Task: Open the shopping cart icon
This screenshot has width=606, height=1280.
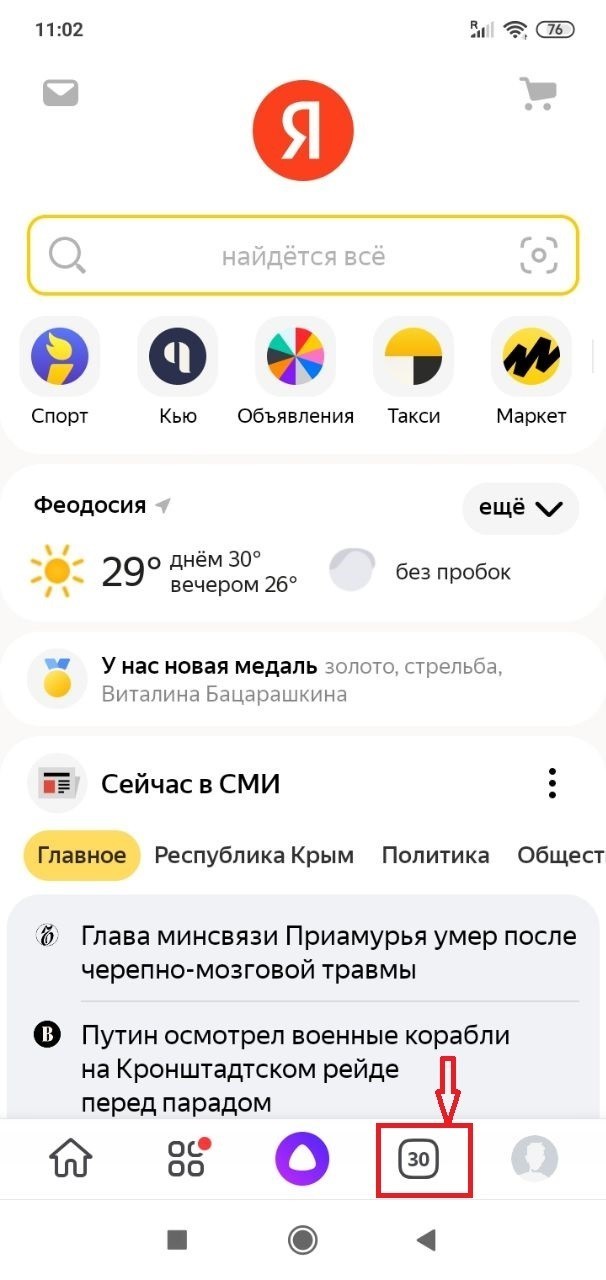Action: (538, 93)
